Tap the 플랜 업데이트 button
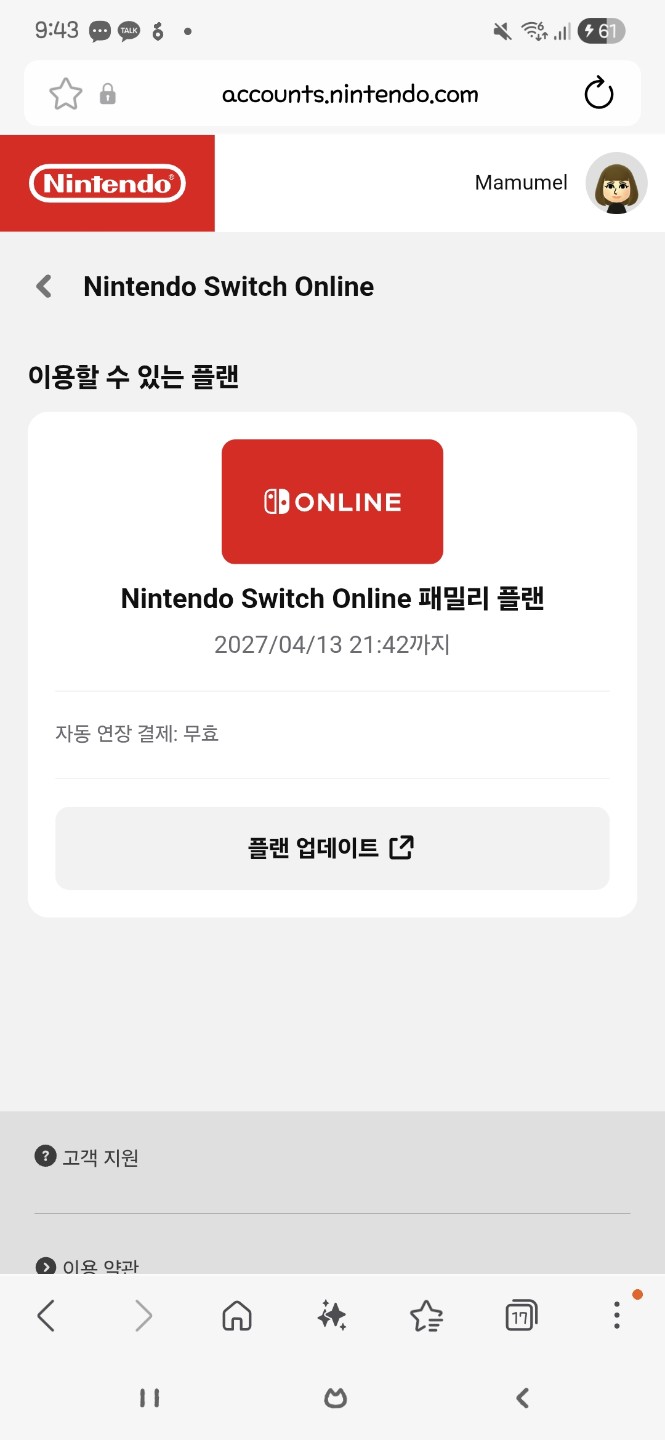Viewport: 665px width, 1440px height. (332, 848)
